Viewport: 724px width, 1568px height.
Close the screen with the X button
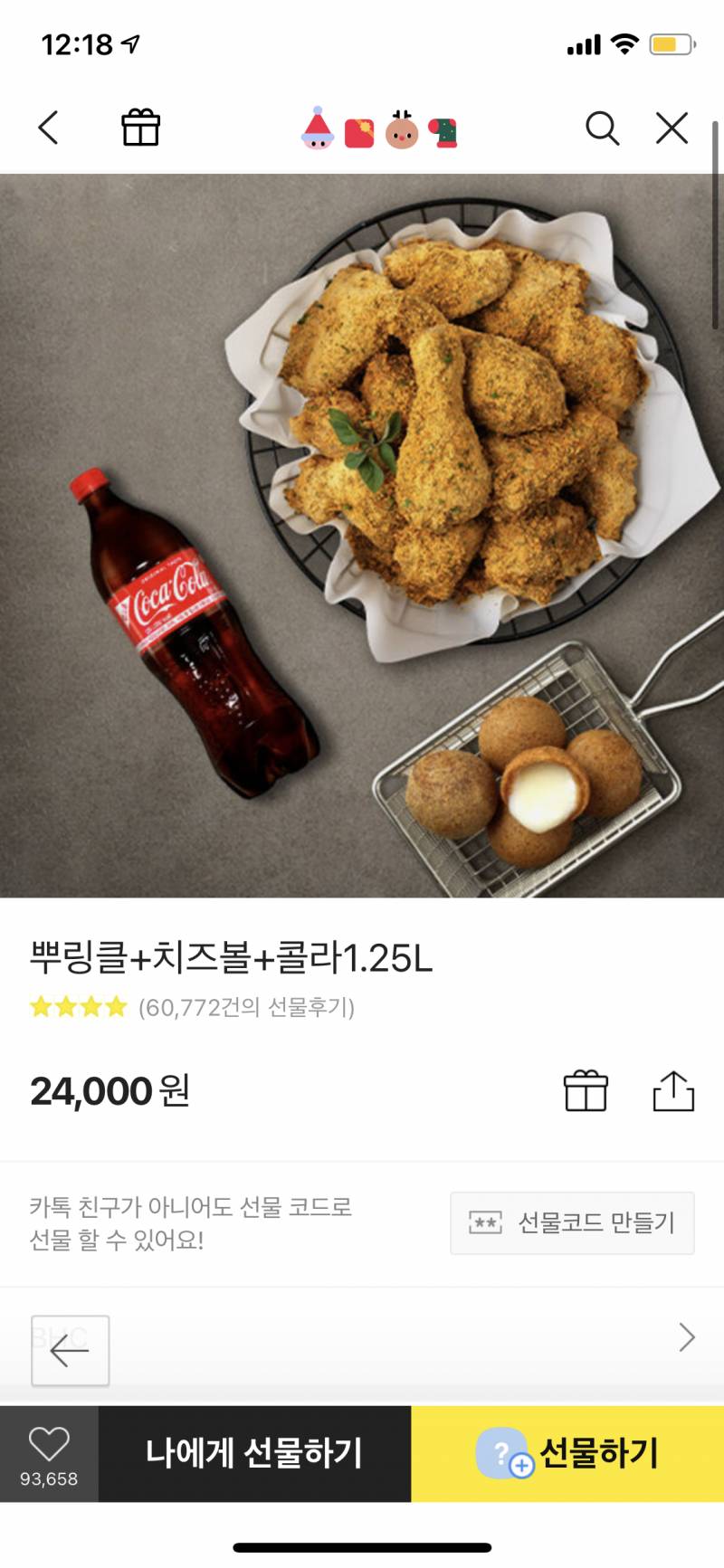click(x=671, y=129)
